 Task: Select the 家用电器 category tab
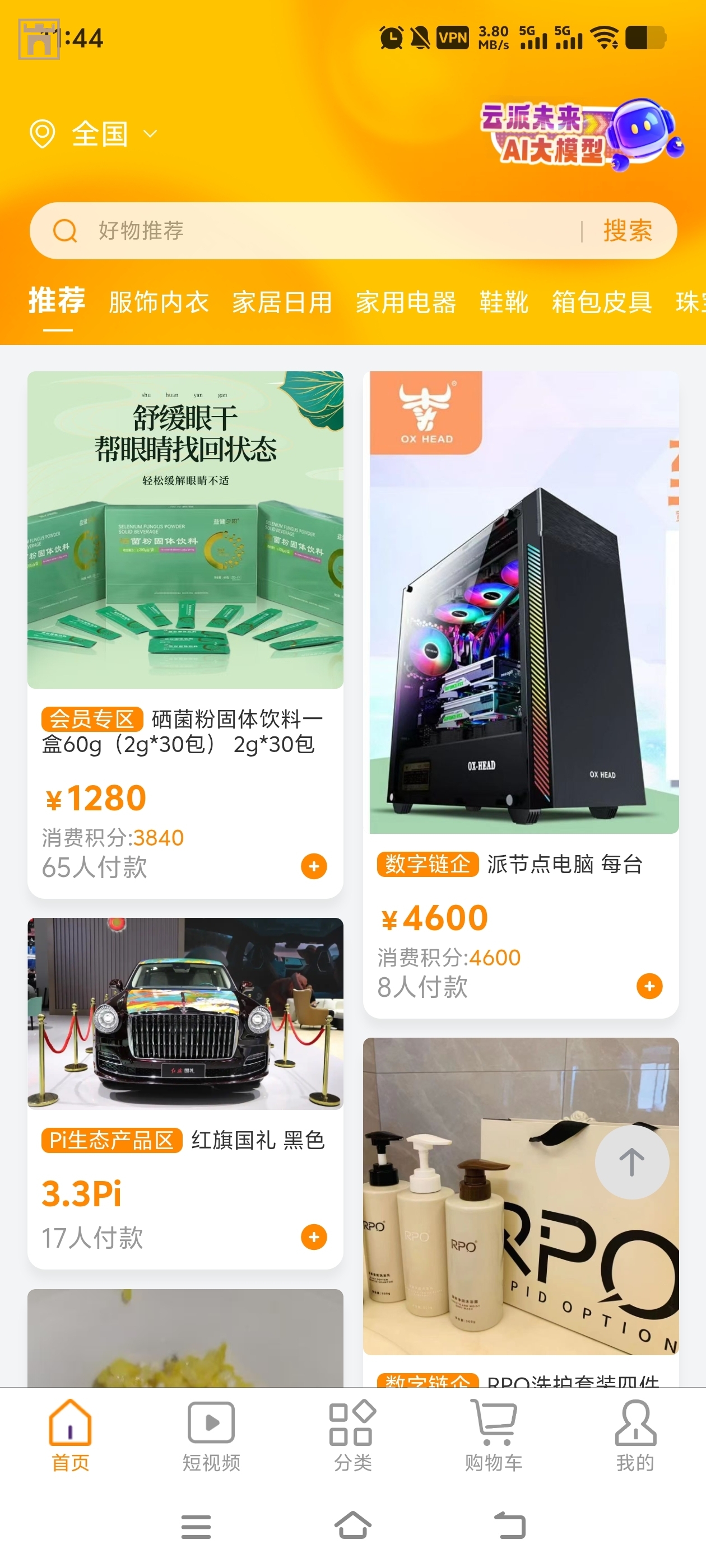[406, 302]
